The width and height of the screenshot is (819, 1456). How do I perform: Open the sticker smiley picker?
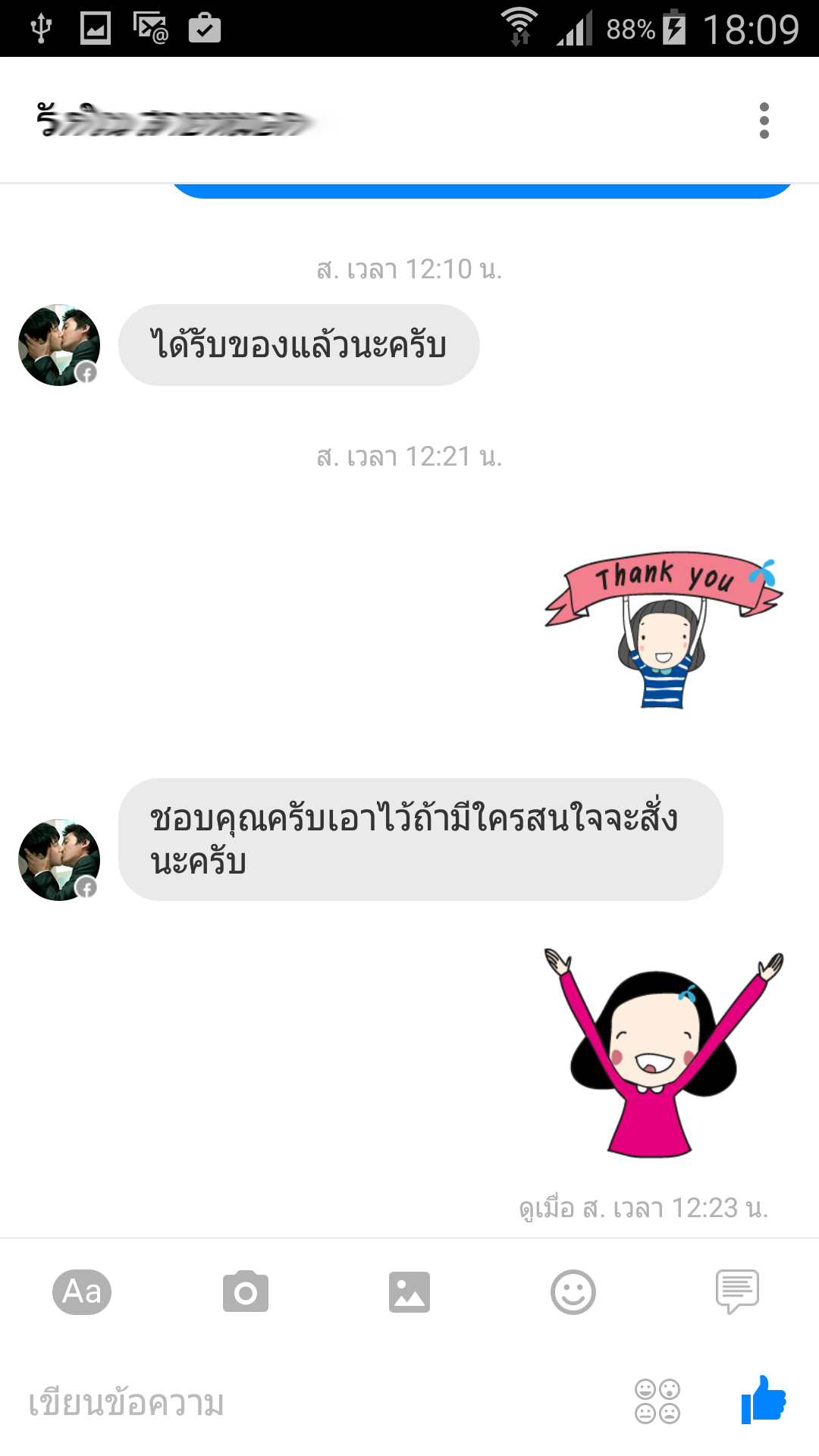point(573,1291)
